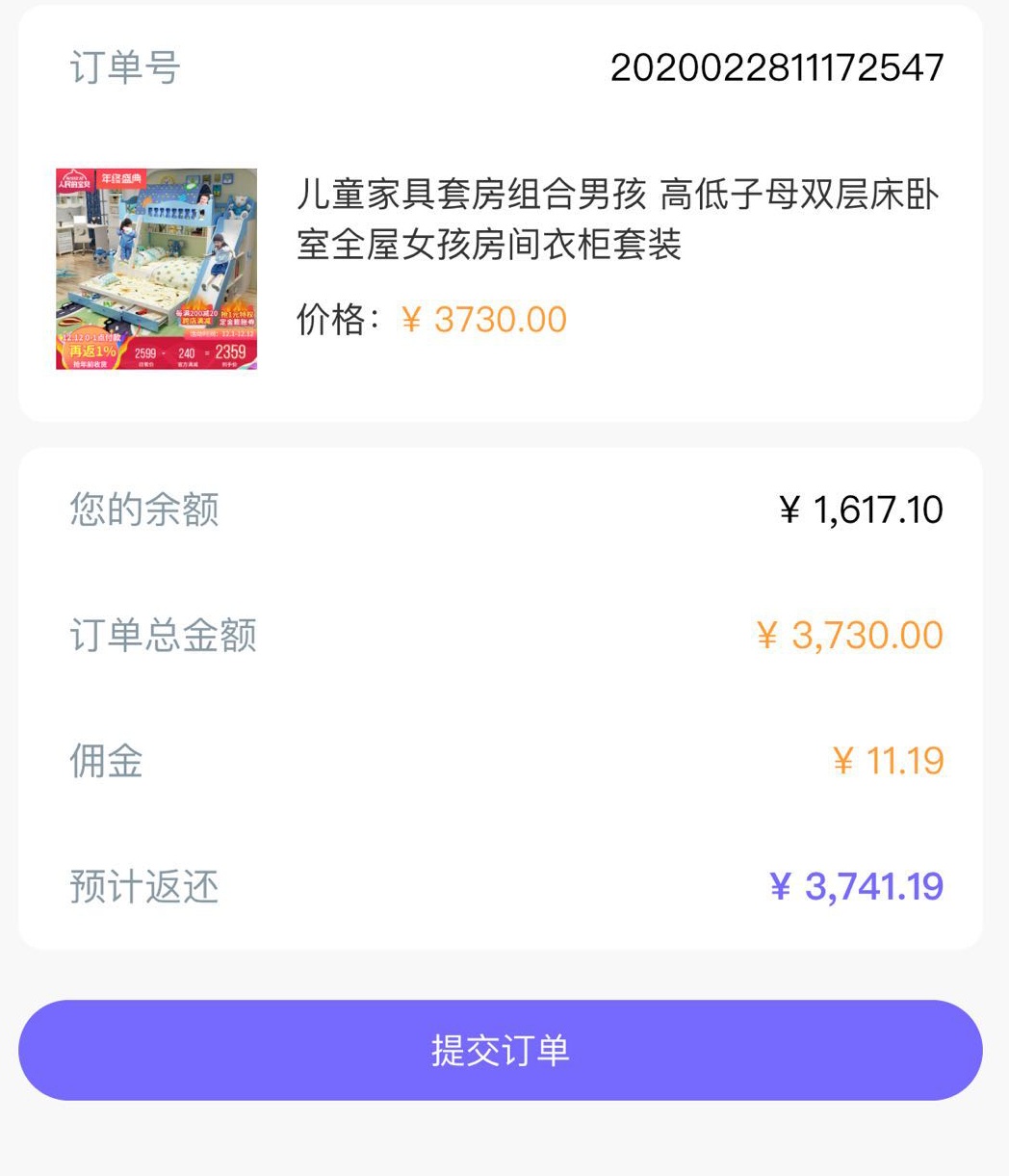Click the 佣金 commission label
The image size is (1009, 1176).
pos(104,761)
